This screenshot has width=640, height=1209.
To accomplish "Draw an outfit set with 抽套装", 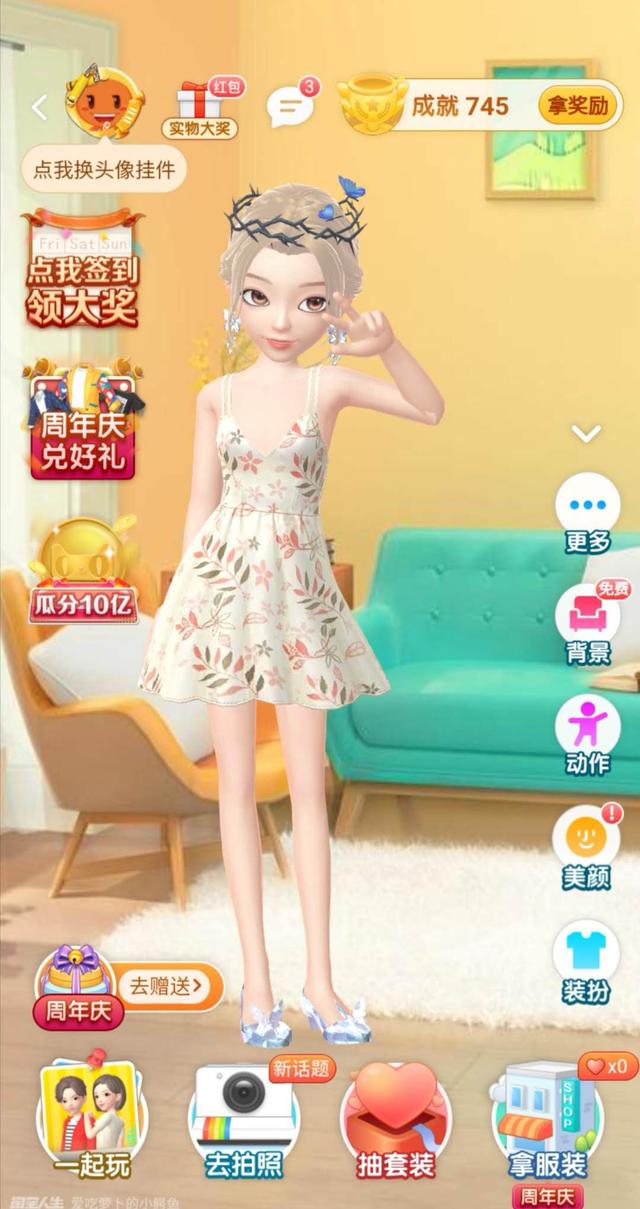I will [x=396, y=1120].
